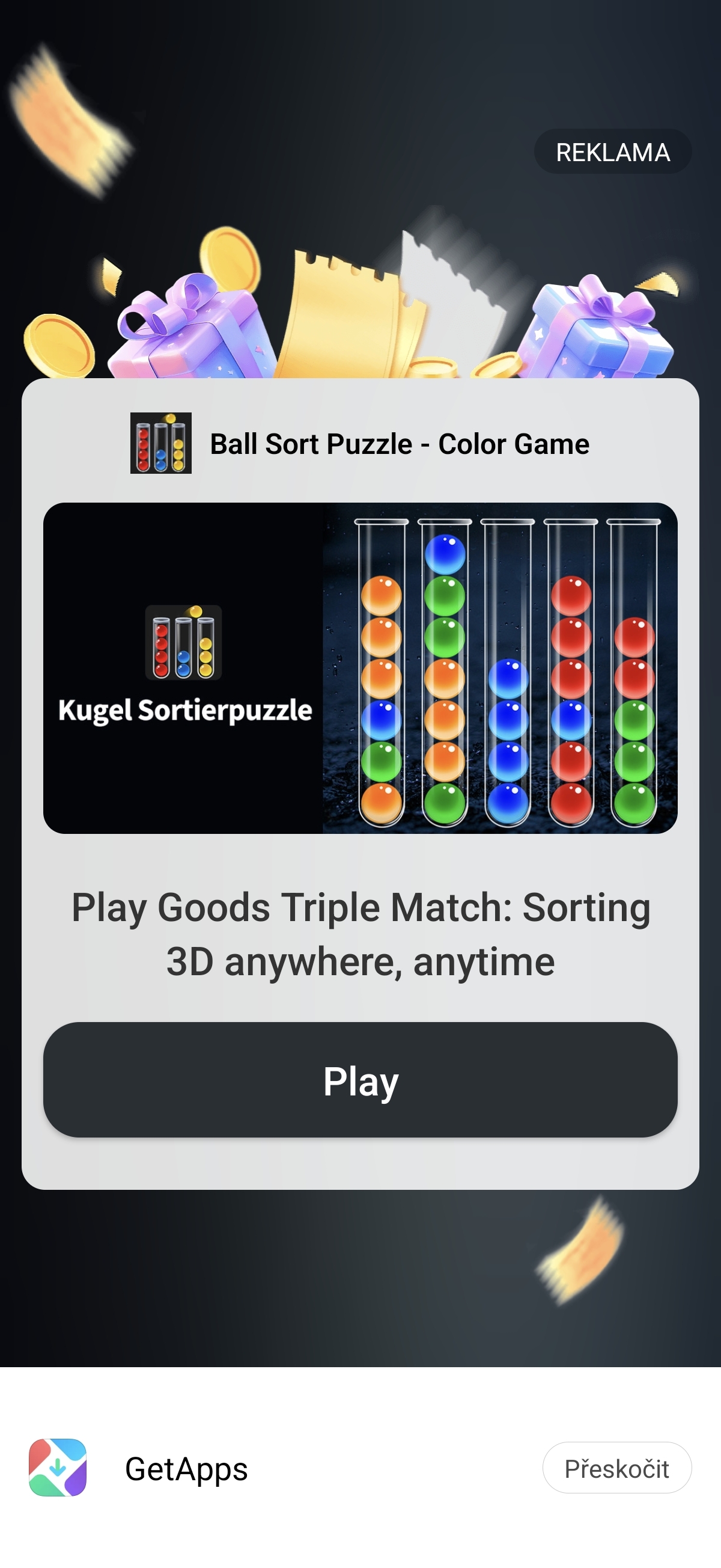This screenshot has height=1568, width=721.
Task: Skip the ad with Přeskočit
Action: point(616,1468)
